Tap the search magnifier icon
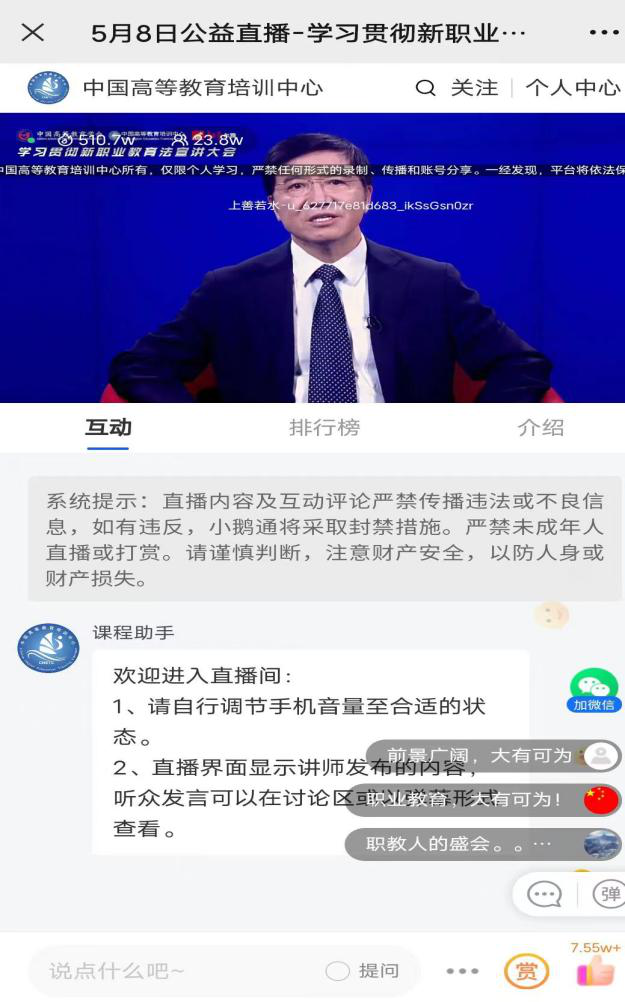The width and height of the screenshot is (625, 1002). tap(425, 88)
